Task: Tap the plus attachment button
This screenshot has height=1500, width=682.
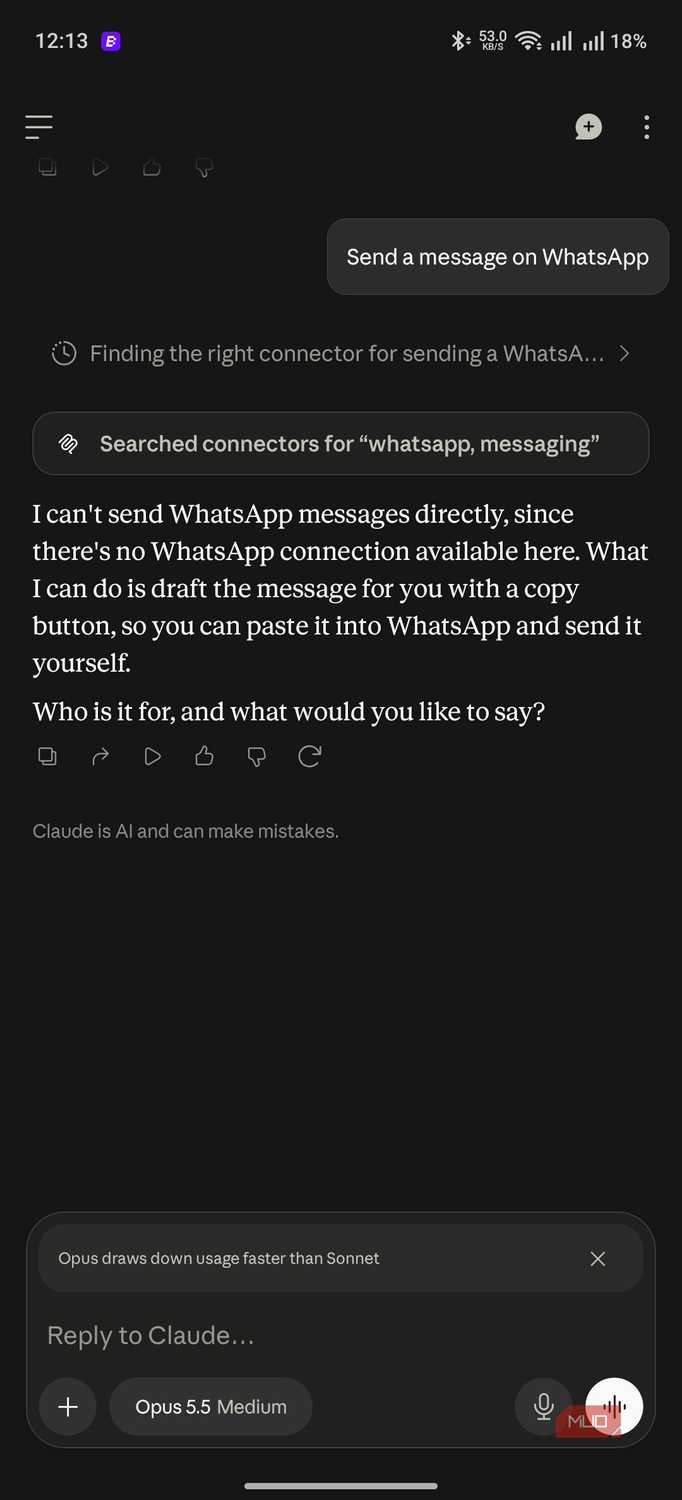Action: click(x=68, y=1407)
